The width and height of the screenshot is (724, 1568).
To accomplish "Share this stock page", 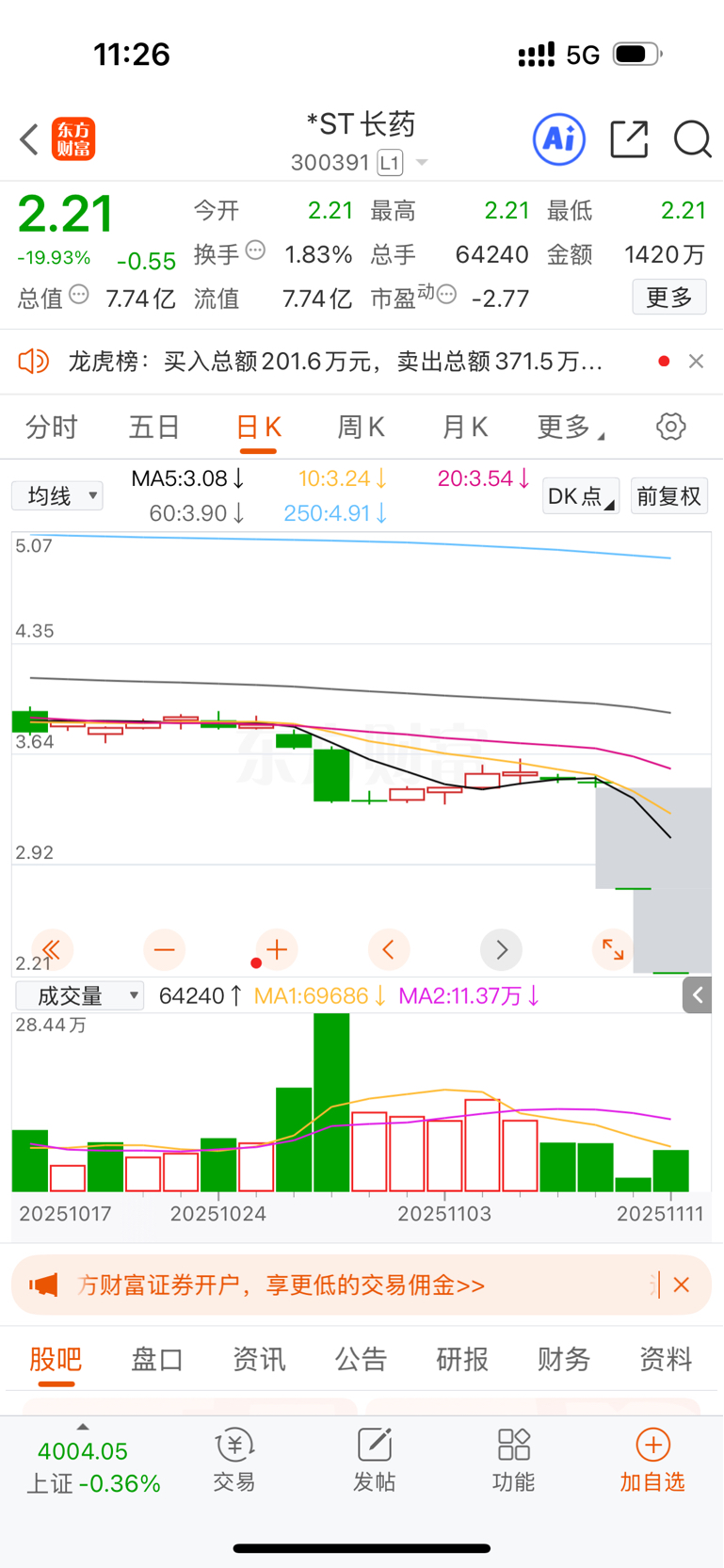I will pos(629,139).
